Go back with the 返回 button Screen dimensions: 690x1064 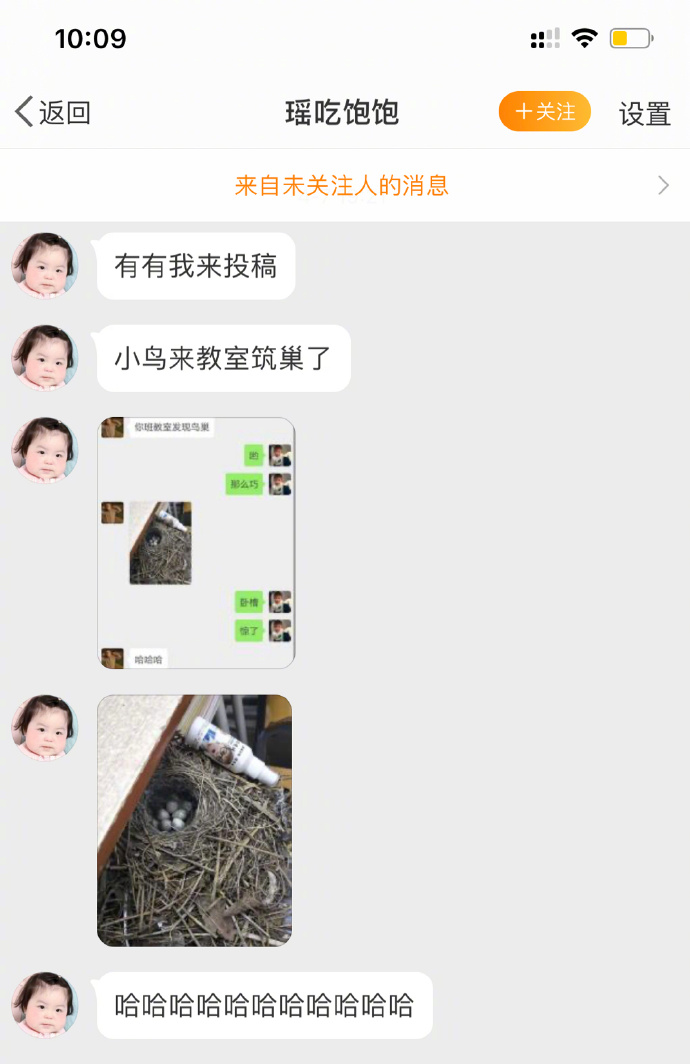point(53,112)
